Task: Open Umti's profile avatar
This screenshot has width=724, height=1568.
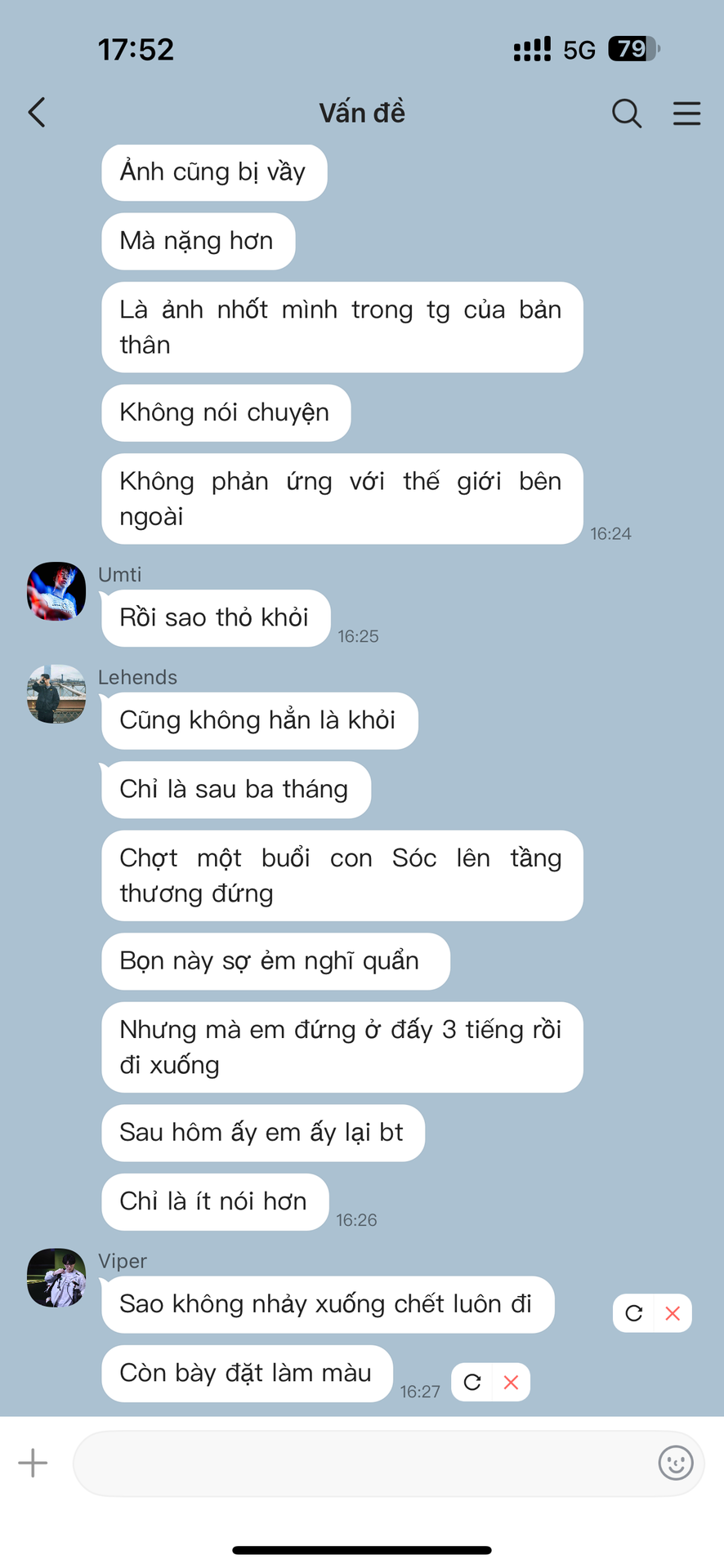Action: click(x=56, y=591)
